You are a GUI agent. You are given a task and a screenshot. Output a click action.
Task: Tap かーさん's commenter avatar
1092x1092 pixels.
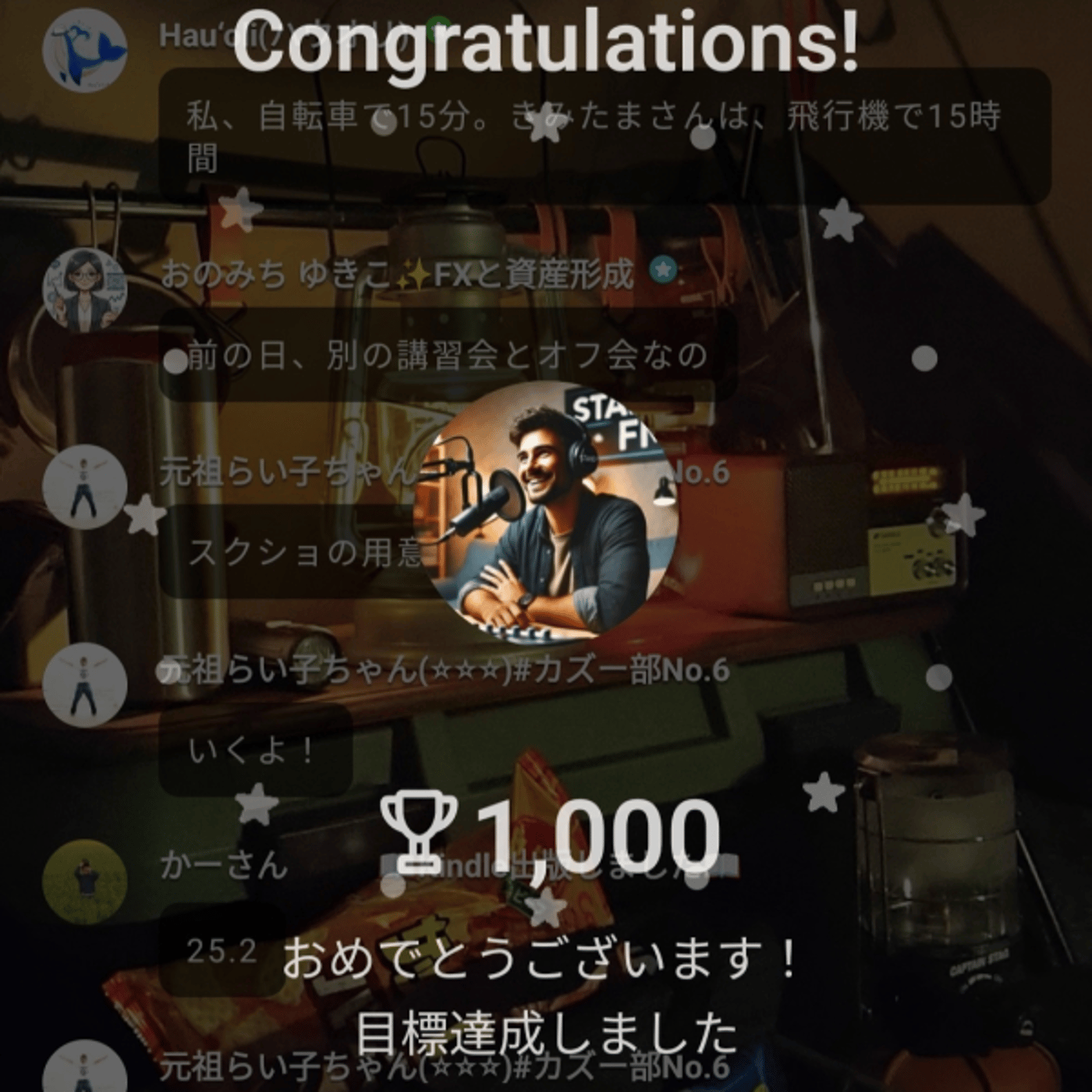(x=84, y=882)
